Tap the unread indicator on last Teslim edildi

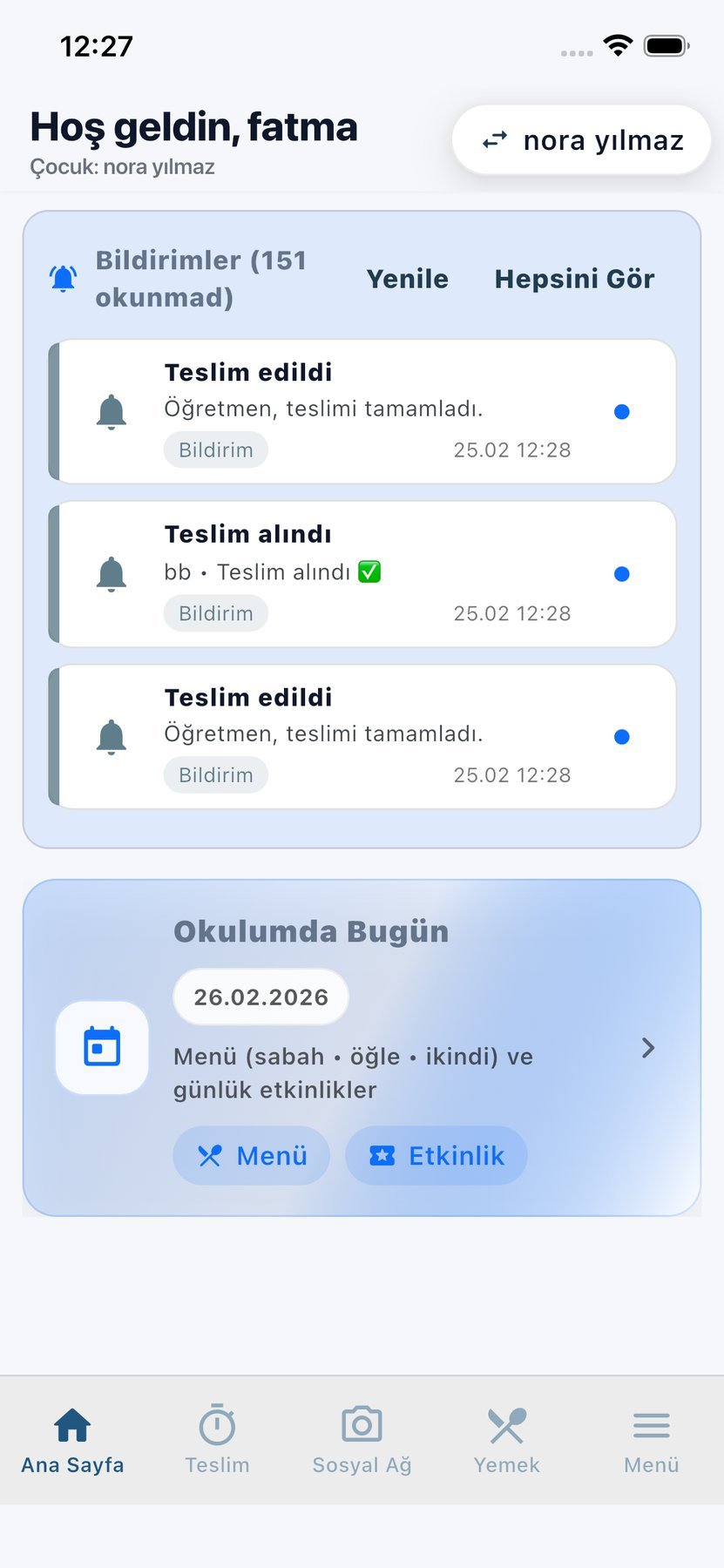pyautogui.click(x=621, y=736)
